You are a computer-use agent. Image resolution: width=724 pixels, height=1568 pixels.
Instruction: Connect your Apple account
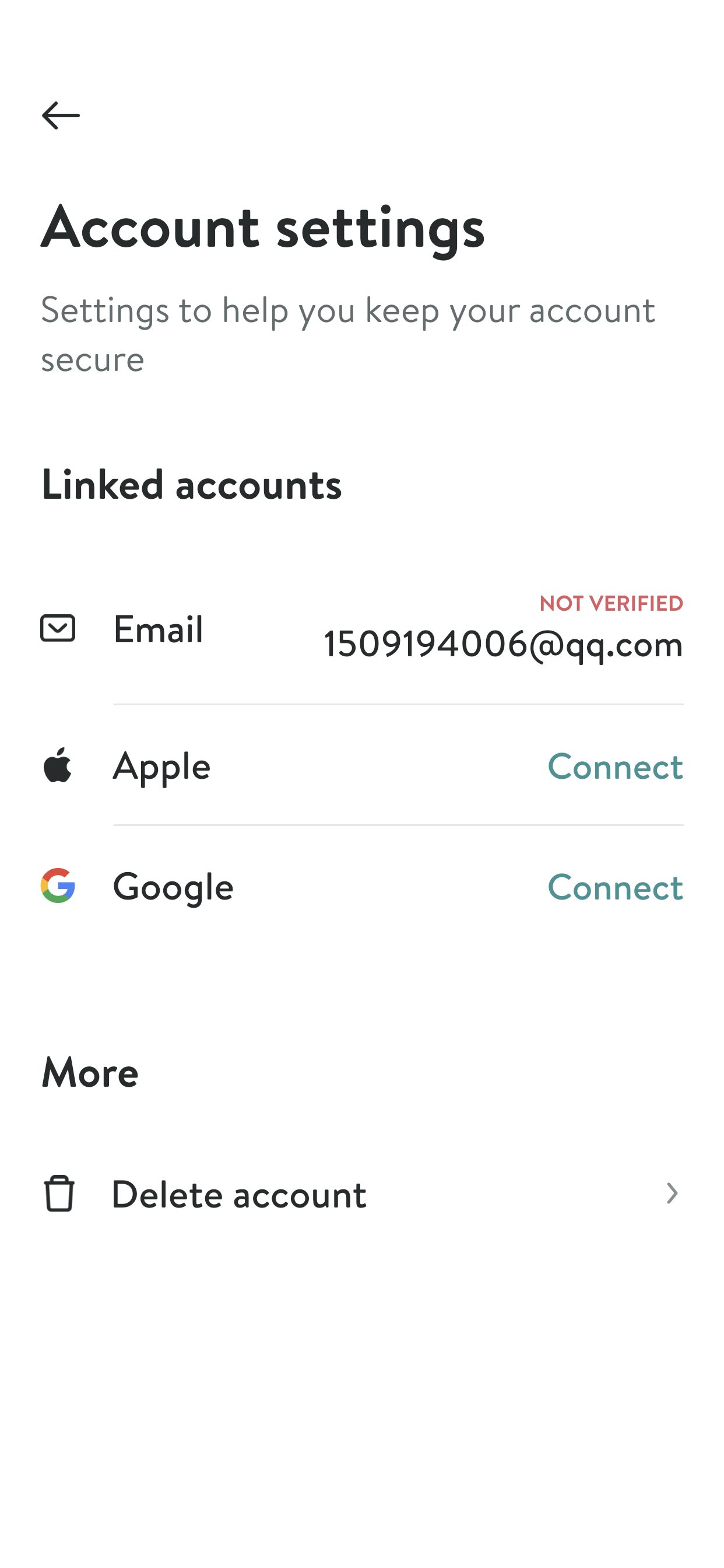pos(615,765)
